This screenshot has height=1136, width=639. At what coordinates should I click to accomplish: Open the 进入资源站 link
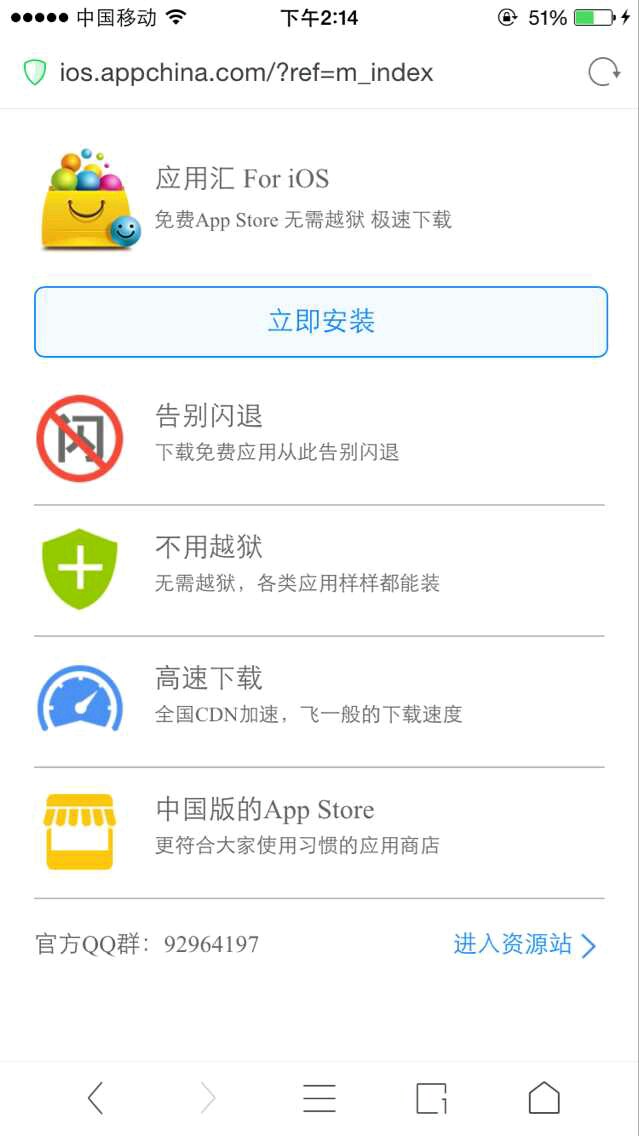[x=525, y=945]
